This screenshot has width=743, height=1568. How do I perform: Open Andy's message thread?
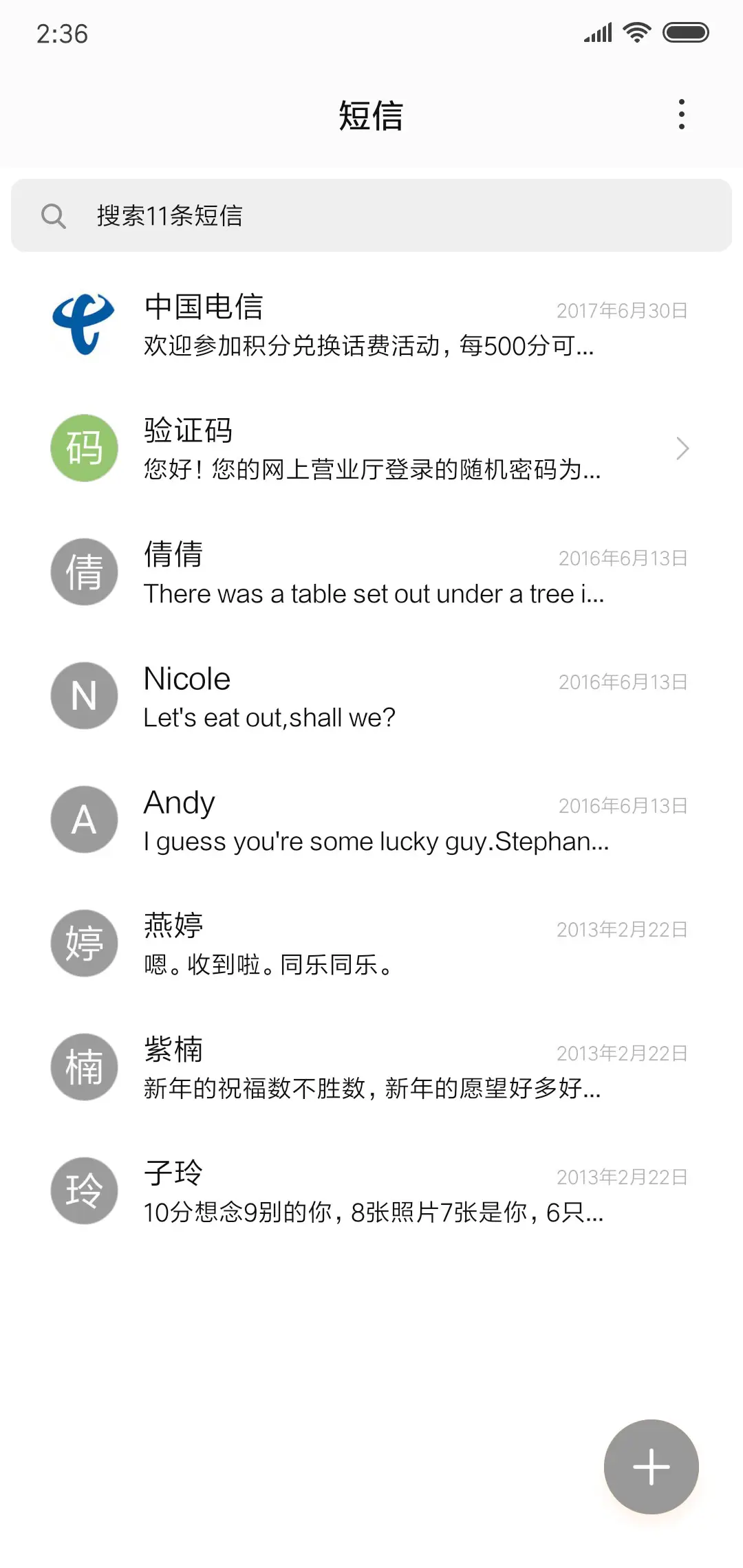click(371, 820)
